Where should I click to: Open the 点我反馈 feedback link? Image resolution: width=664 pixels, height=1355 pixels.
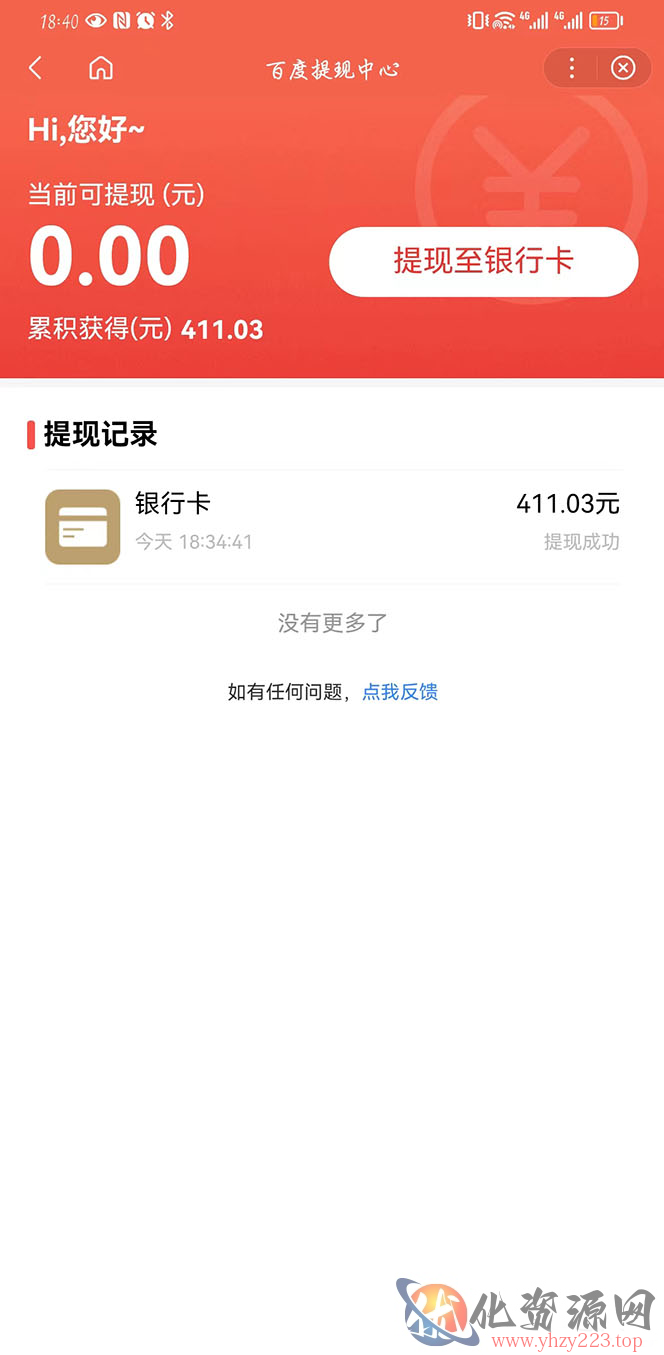point(400,692)
